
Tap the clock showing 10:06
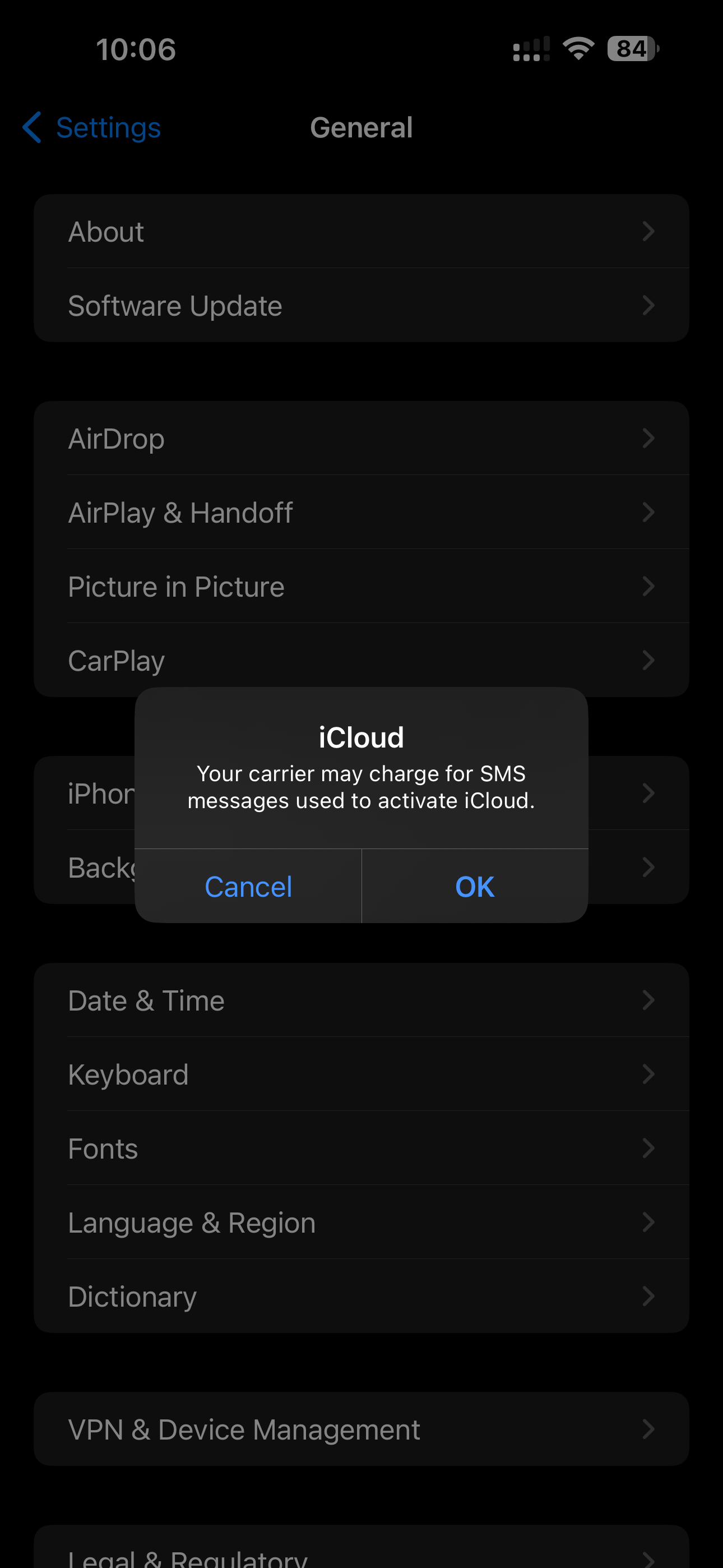135,49
